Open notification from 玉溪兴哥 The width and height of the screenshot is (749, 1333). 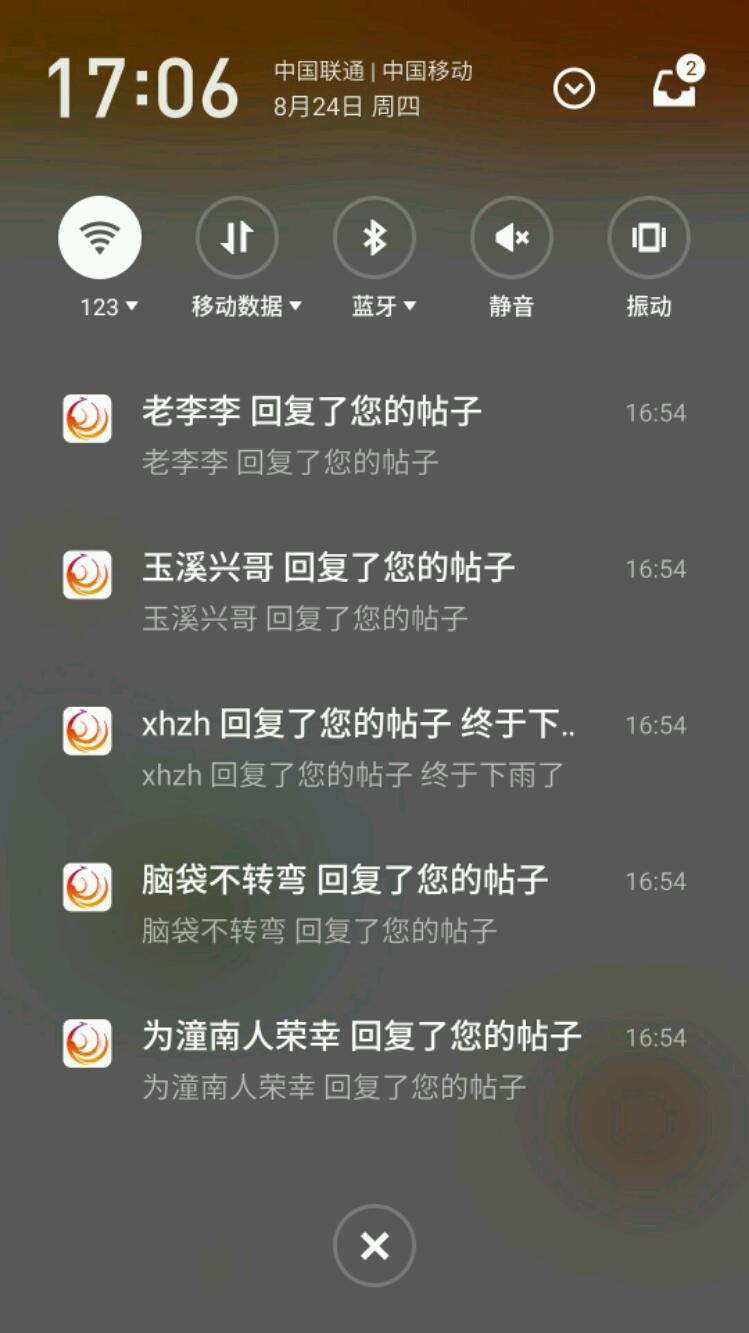[374, 591]
